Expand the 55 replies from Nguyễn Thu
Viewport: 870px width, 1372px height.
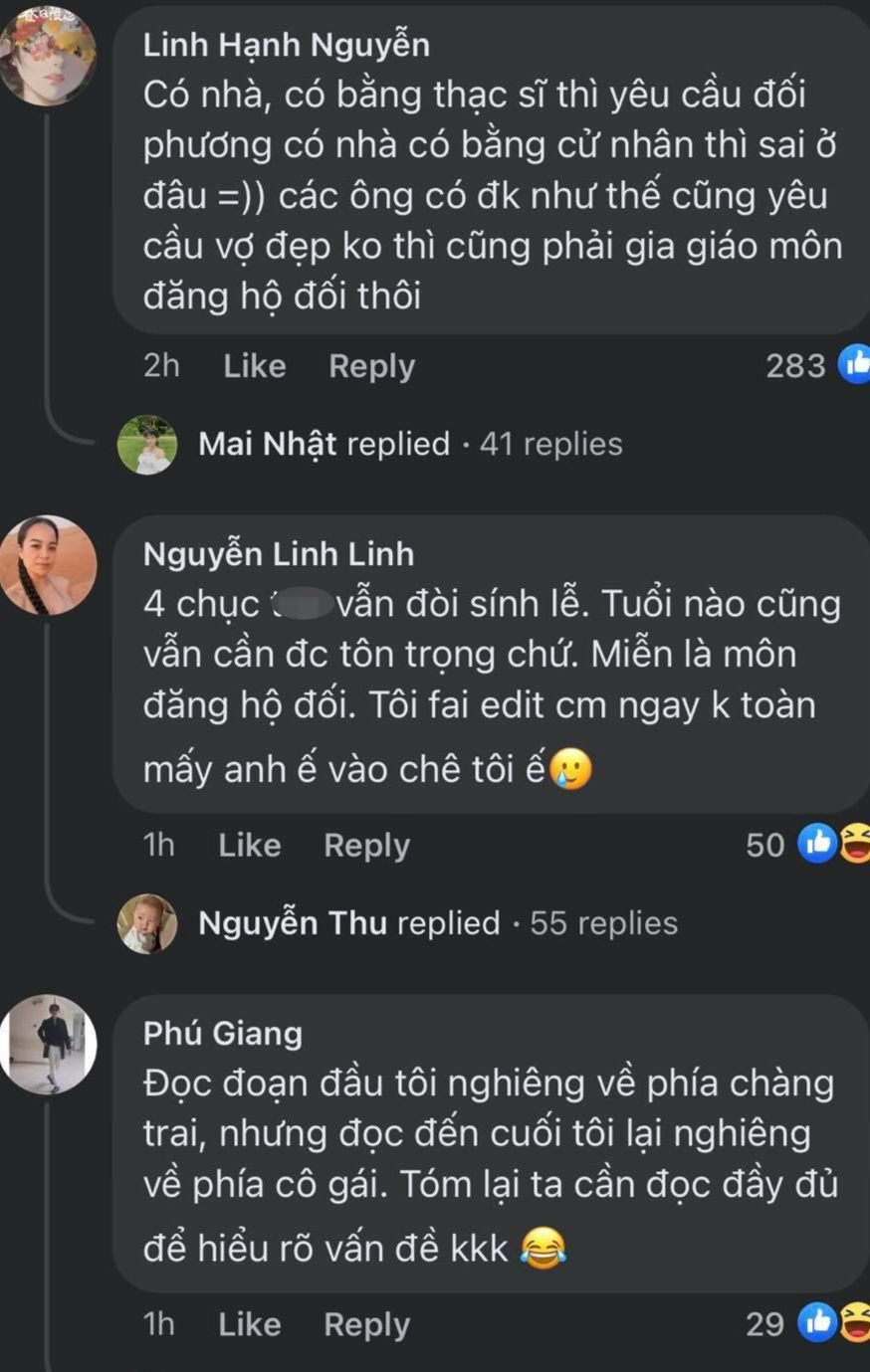(x=437, y=923)
